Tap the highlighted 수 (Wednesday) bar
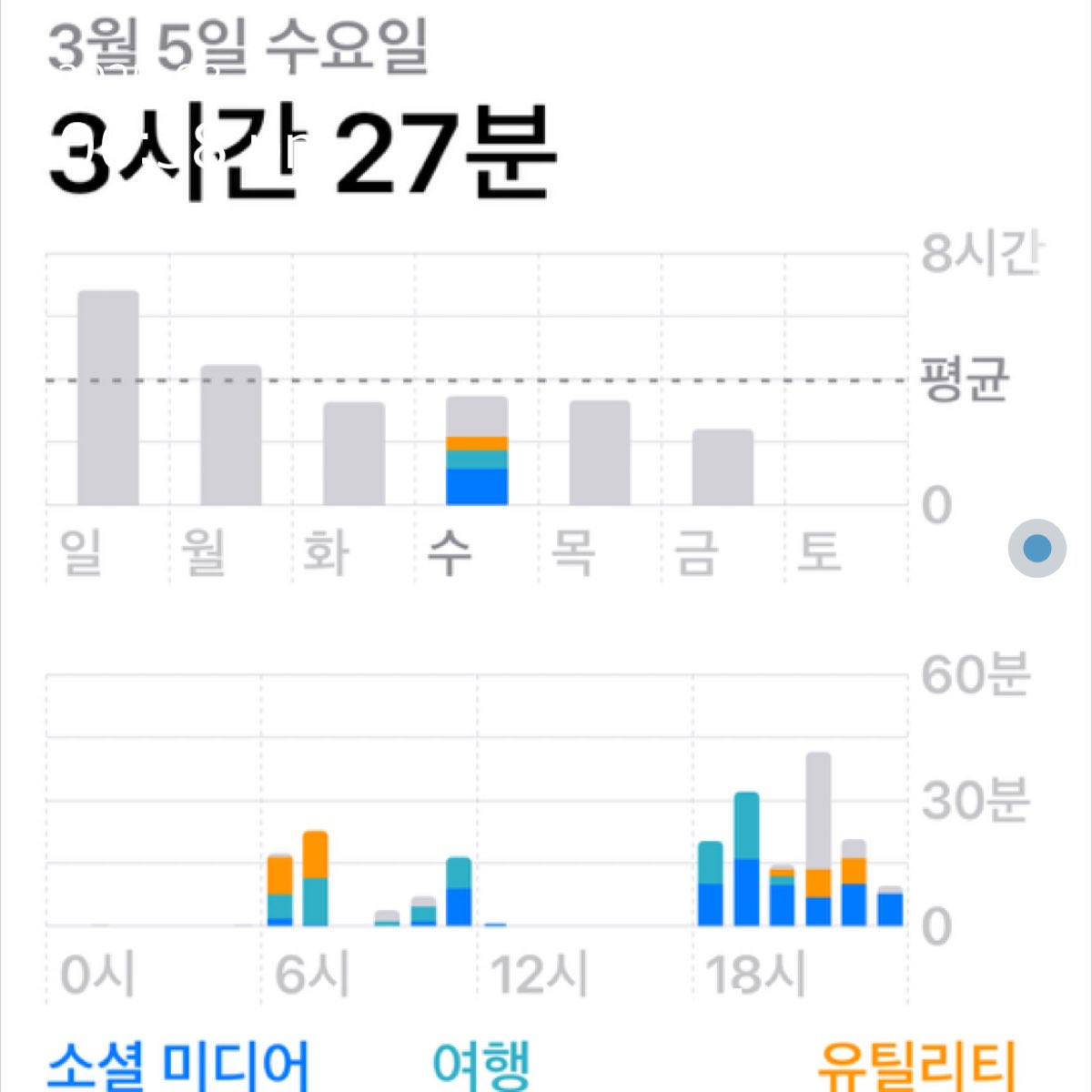 coord(477,451)
